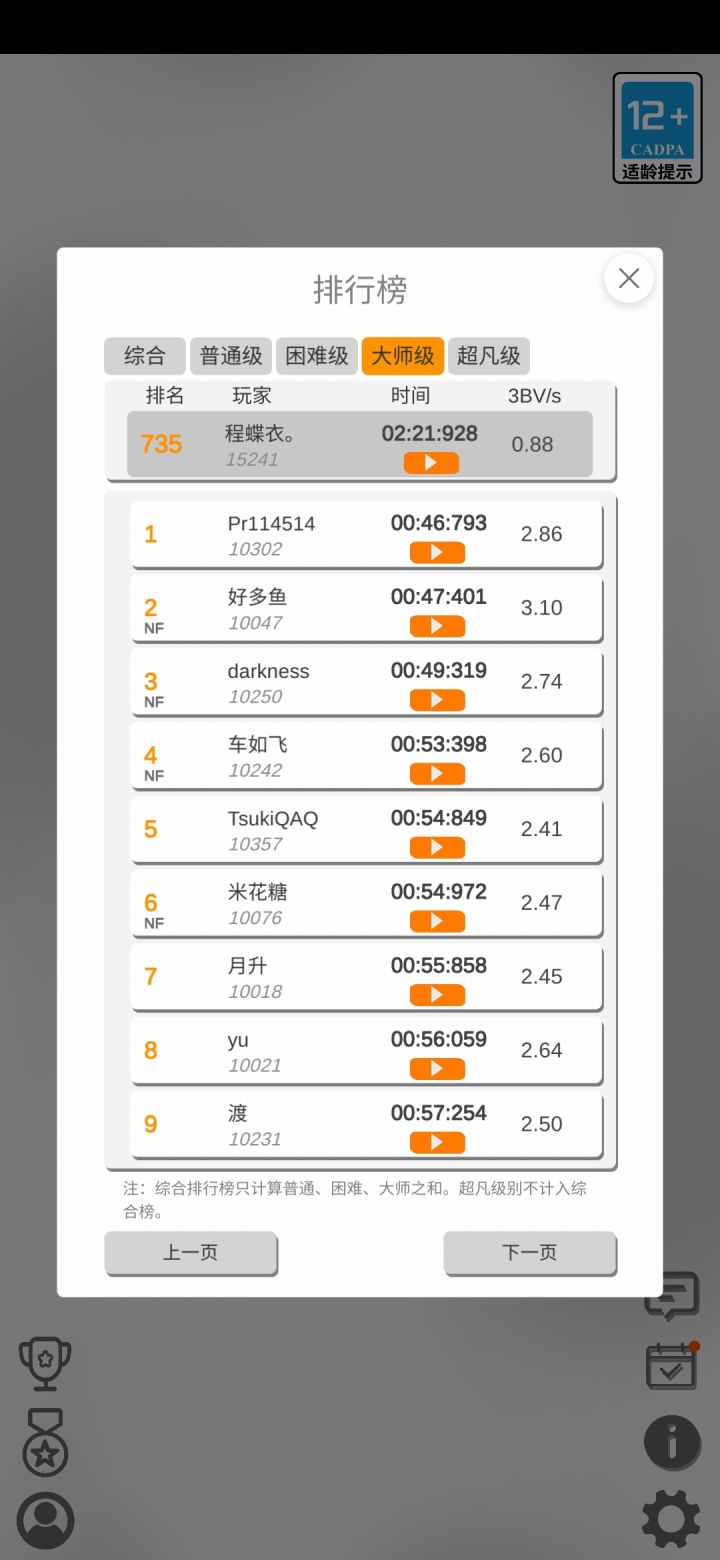Play 程蝶衣。's replay video
The width and height of the screenshot is (720, 1560).
[431, 463]
